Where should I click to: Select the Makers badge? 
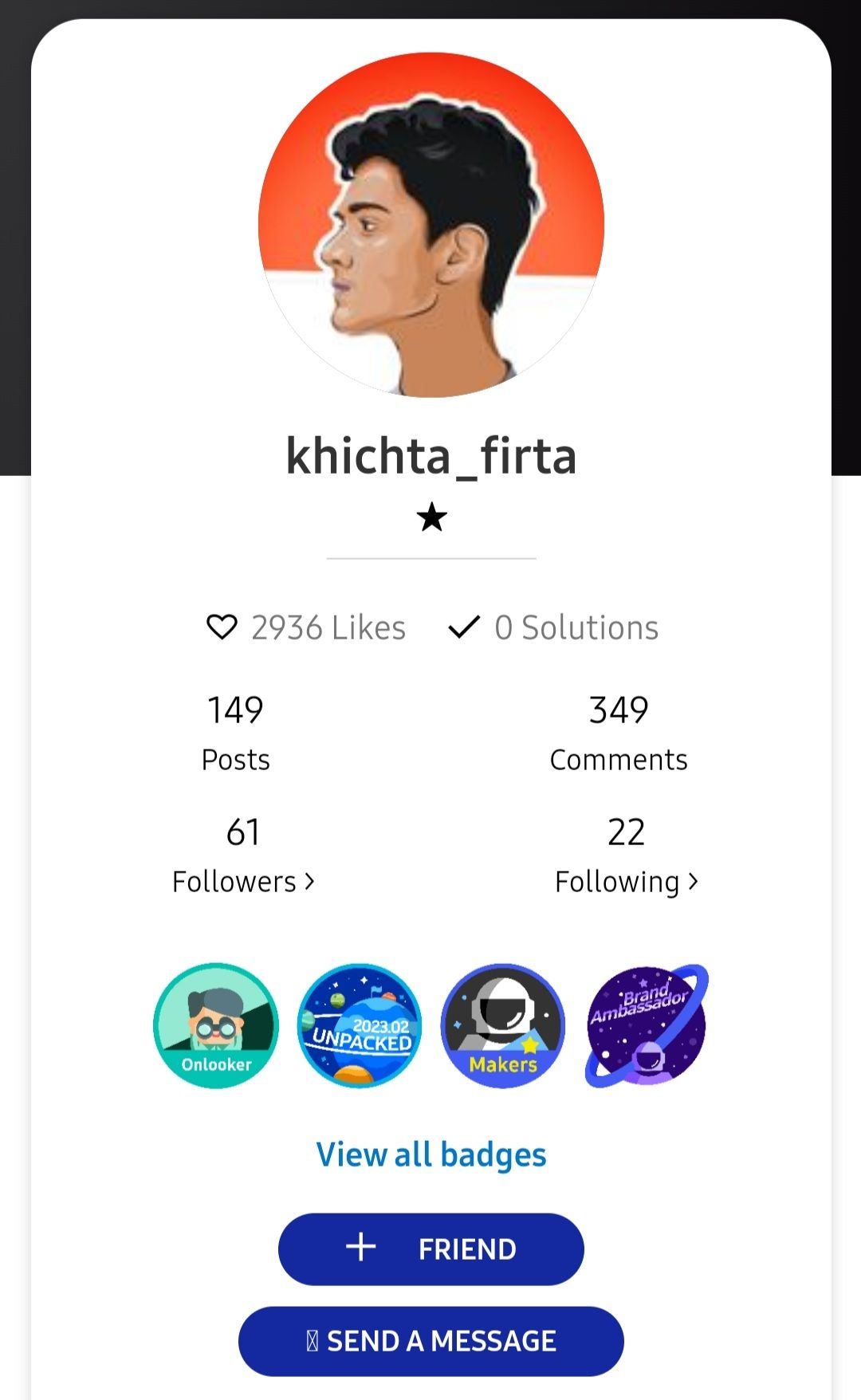[503, 1025]
